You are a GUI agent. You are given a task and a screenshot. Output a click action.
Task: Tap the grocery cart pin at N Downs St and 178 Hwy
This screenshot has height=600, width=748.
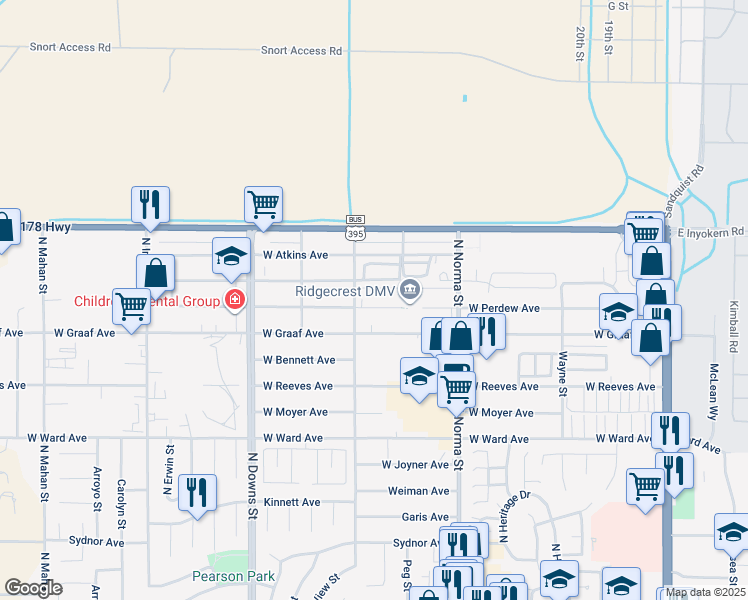(263, 205)
